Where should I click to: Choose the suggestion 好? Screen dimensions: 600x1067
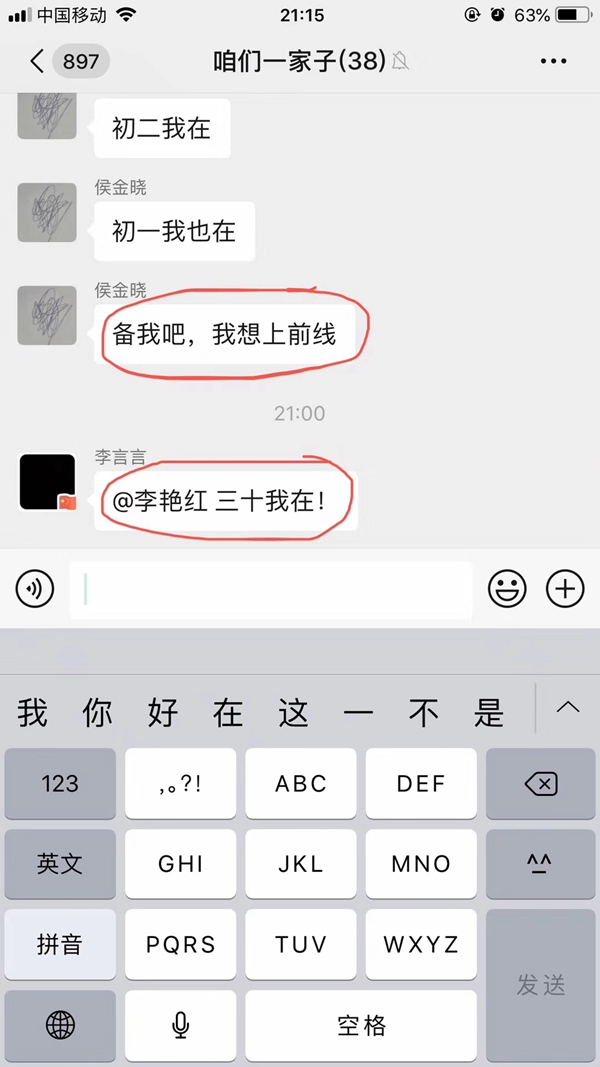pyautogui.click(x=163, y=713)
